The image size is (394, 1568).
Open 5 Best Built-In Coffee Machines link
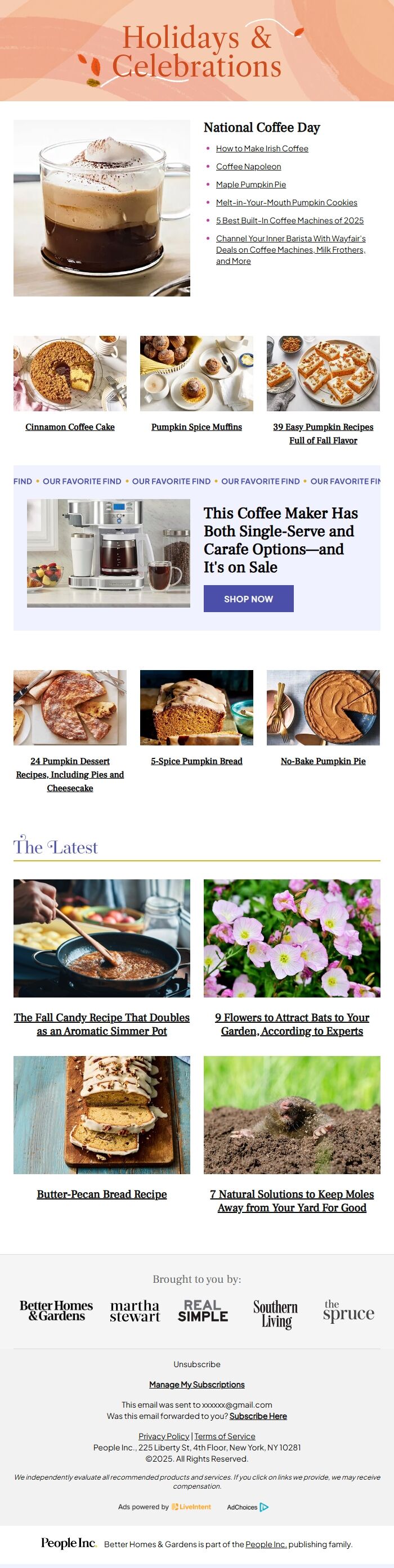(290, 221)
